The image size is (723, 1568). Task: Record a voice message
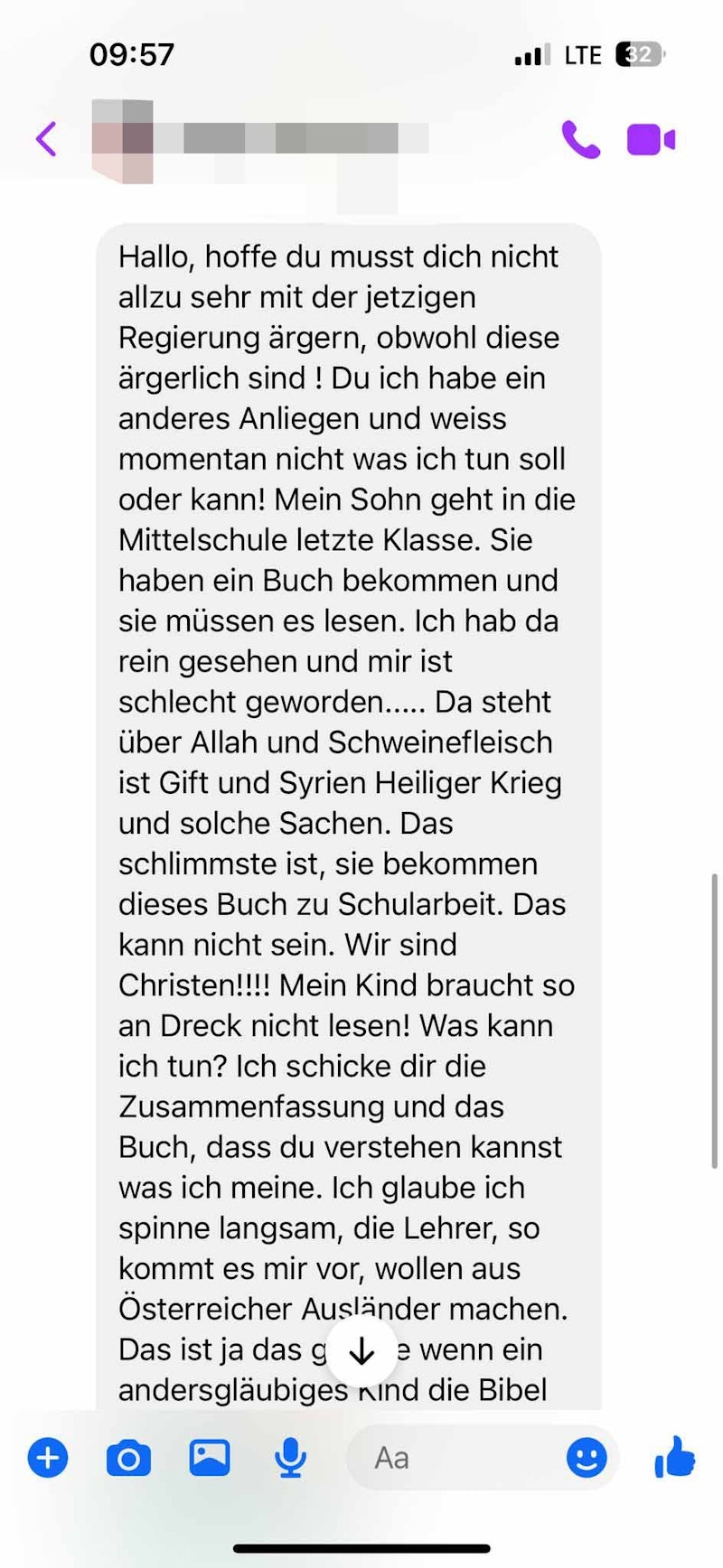tap(290, 1457)
